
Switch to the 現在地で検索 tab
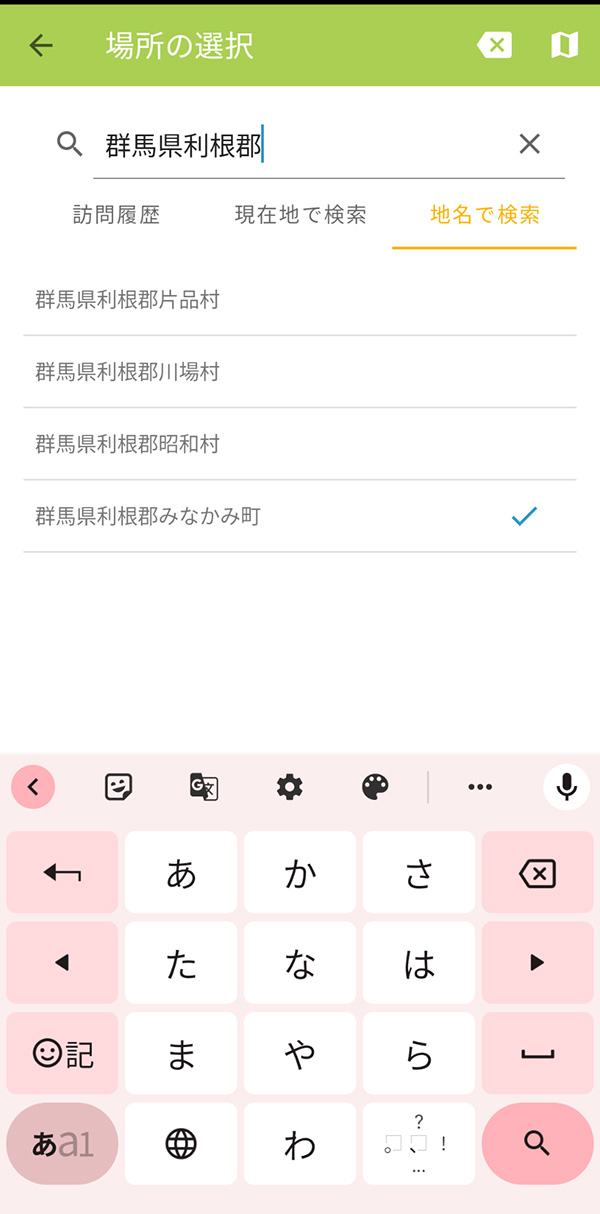300,215
